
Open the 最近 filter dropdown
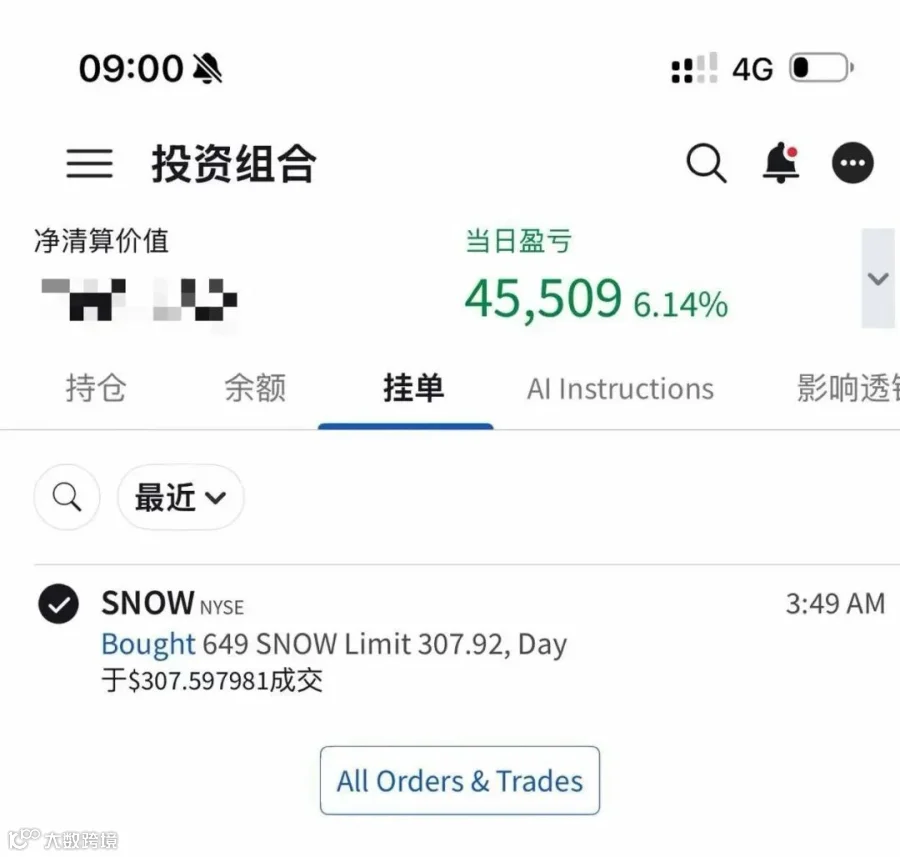[x=181, y=497]
